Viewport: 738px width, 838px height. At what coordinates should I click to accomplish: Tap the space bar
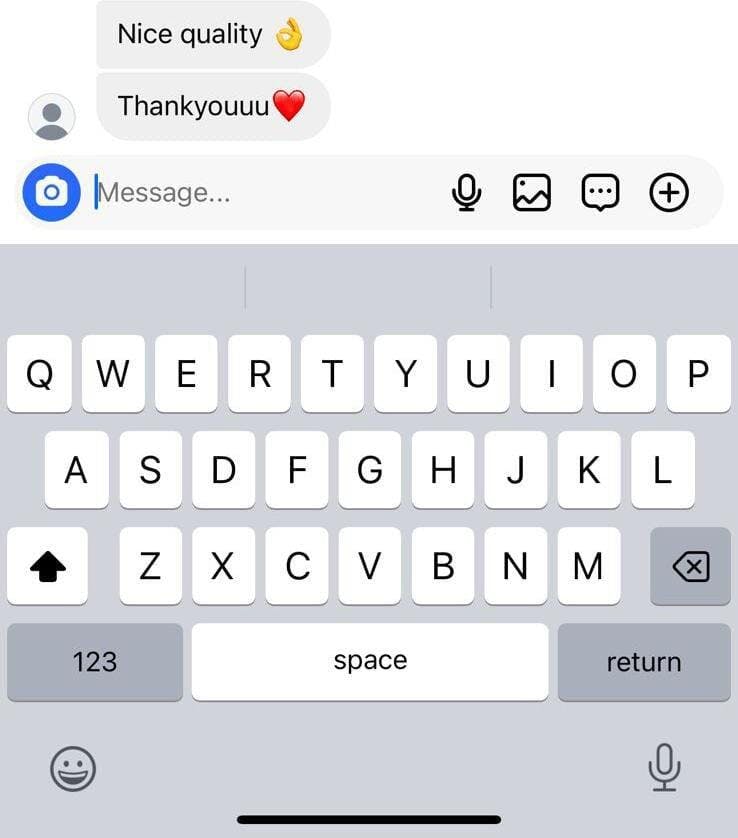[x=370, y=662]
